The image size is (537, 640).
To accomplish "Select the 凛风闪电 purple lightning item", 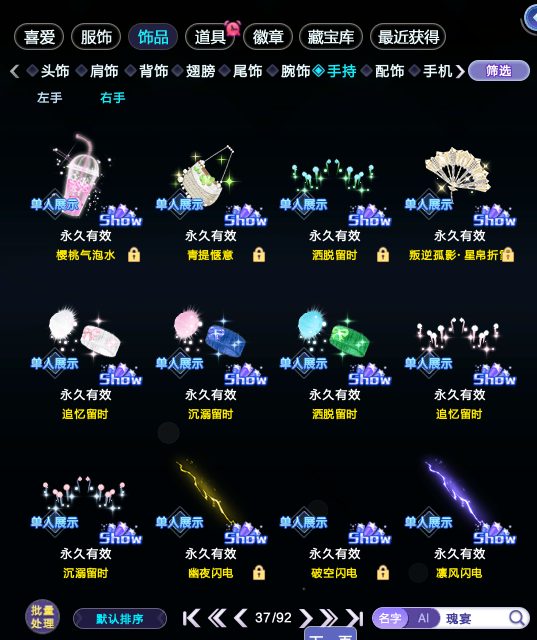I will (x=460, y=518).
